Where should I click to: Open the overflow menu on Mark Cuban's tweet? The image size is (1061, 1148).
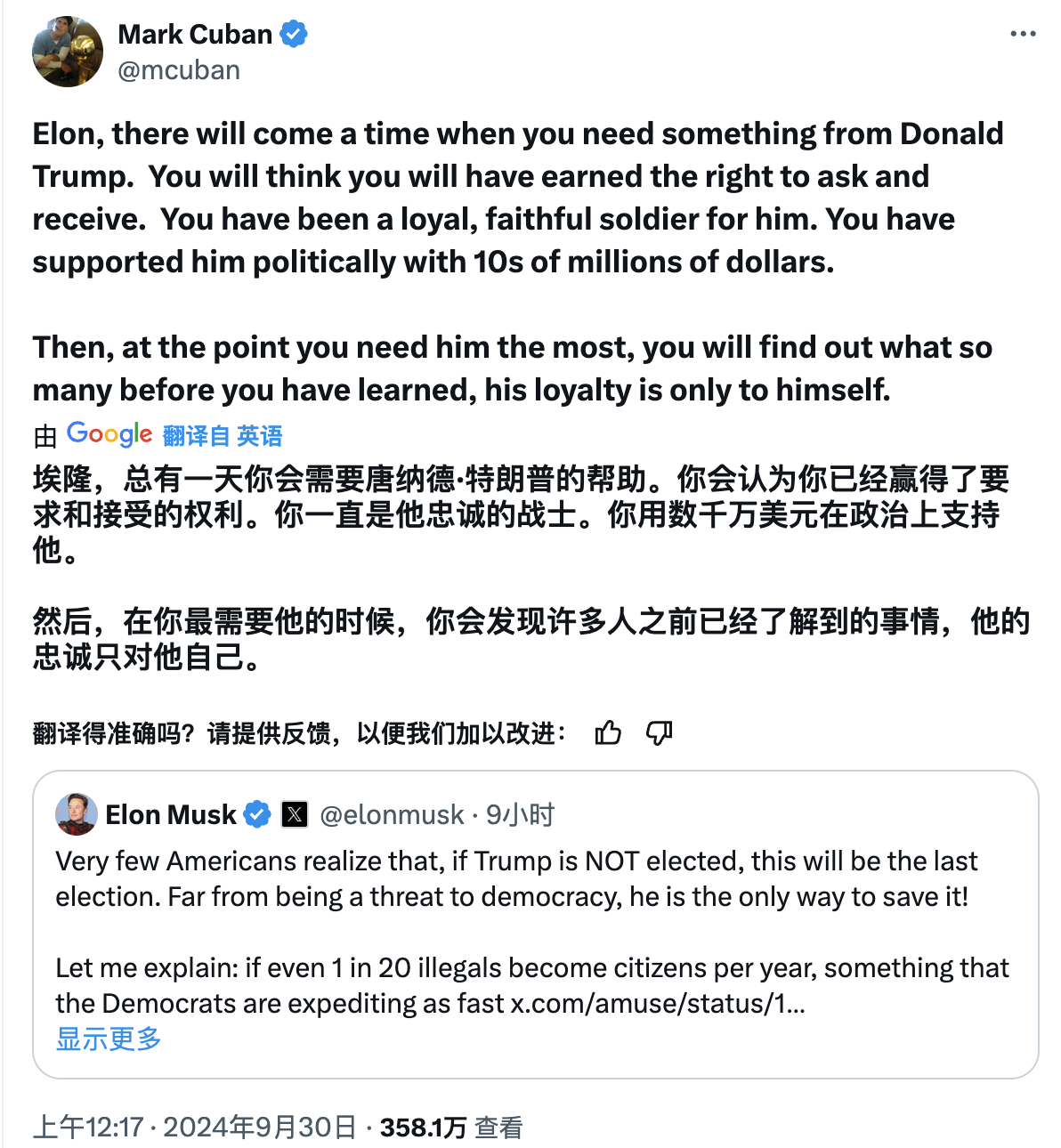point(1023,34)
